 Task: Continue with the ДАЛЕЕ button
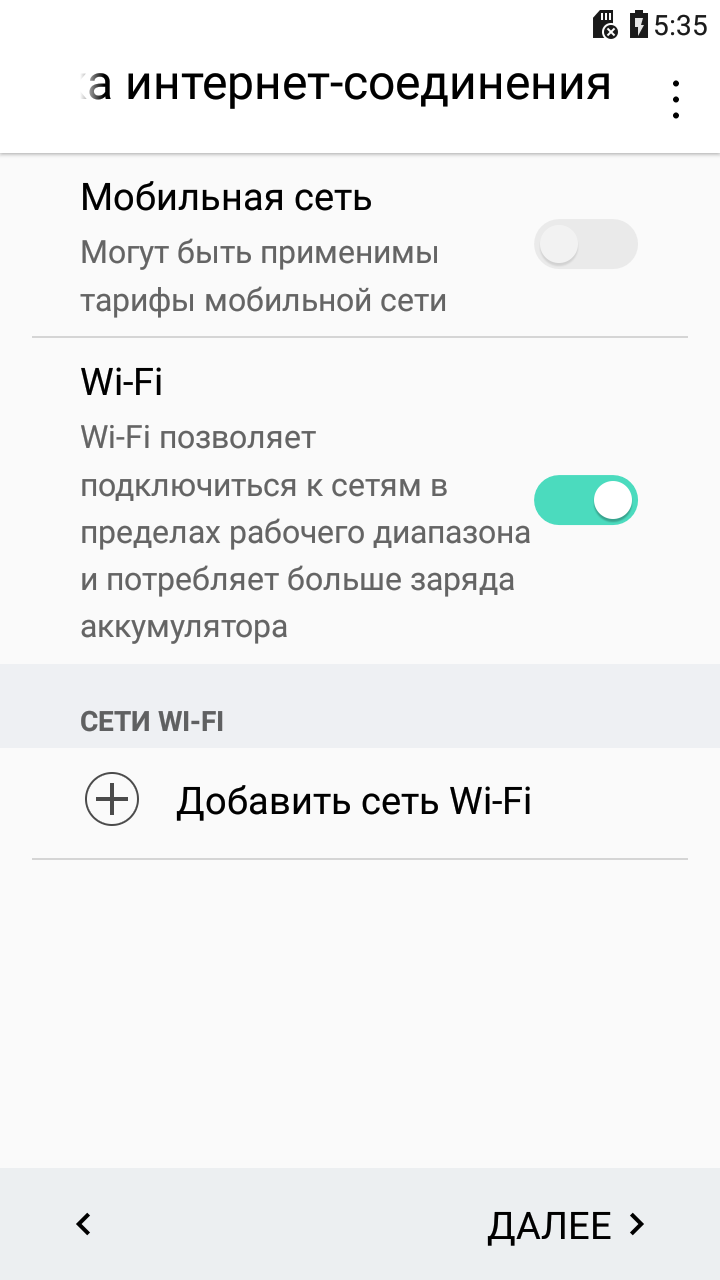(566, 1225)
